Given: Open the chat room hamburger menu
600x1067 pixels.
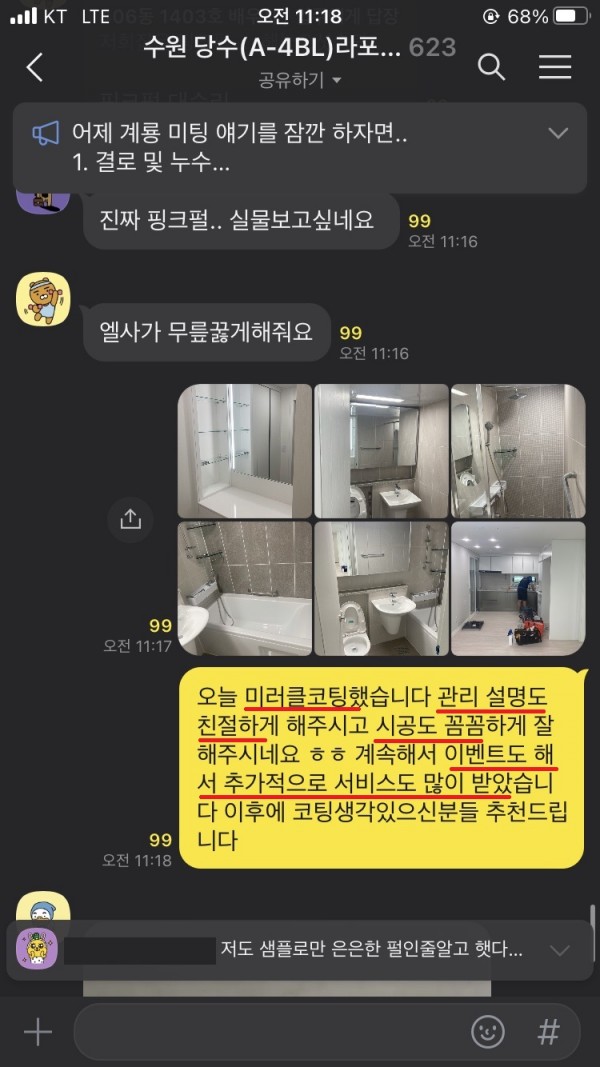Looking at the screenshot, I should click(555, 67).
